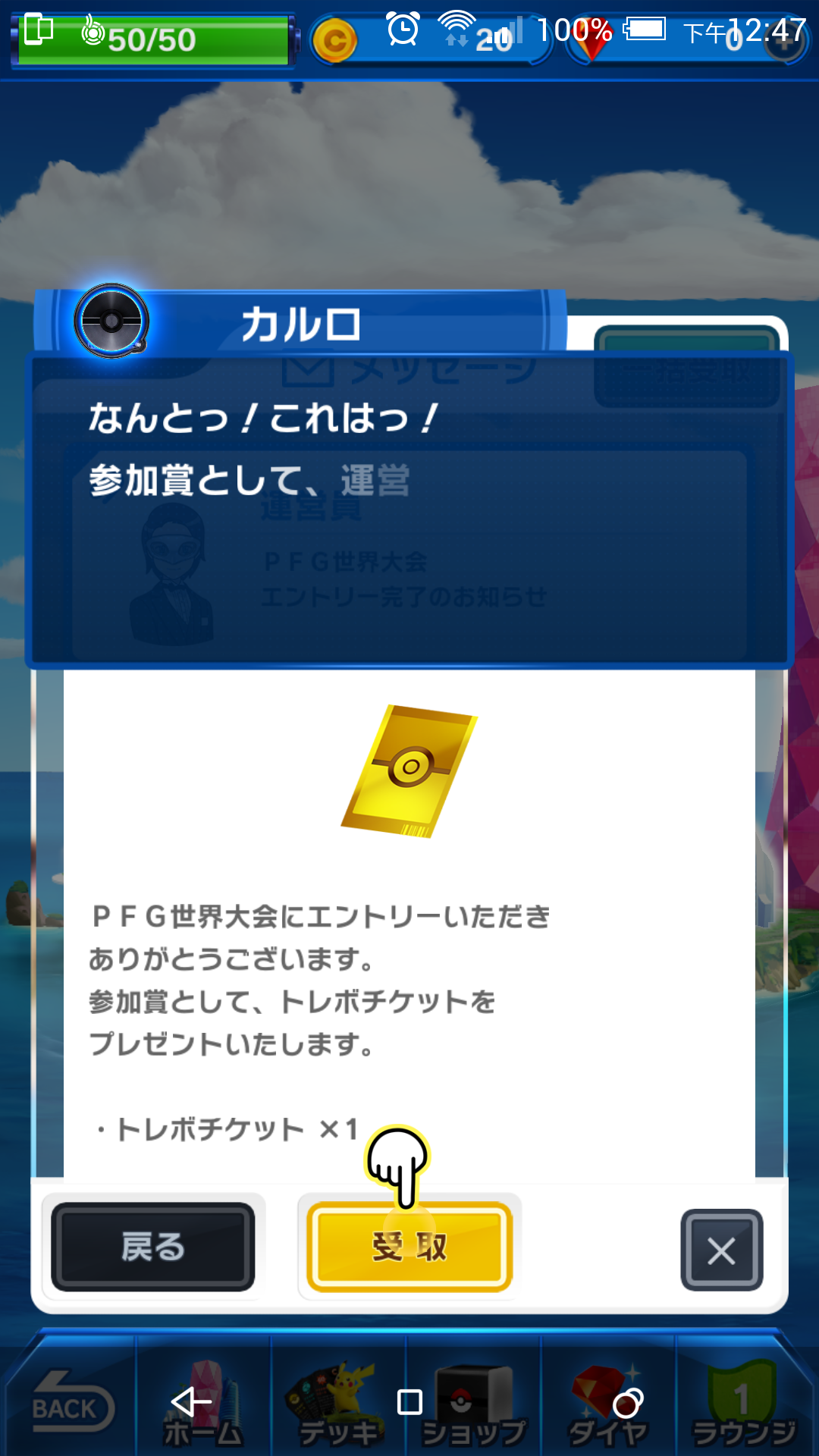Tap the yellow 受取 receive button
Screen dimensions: 819x1456
coord(409,1247)
